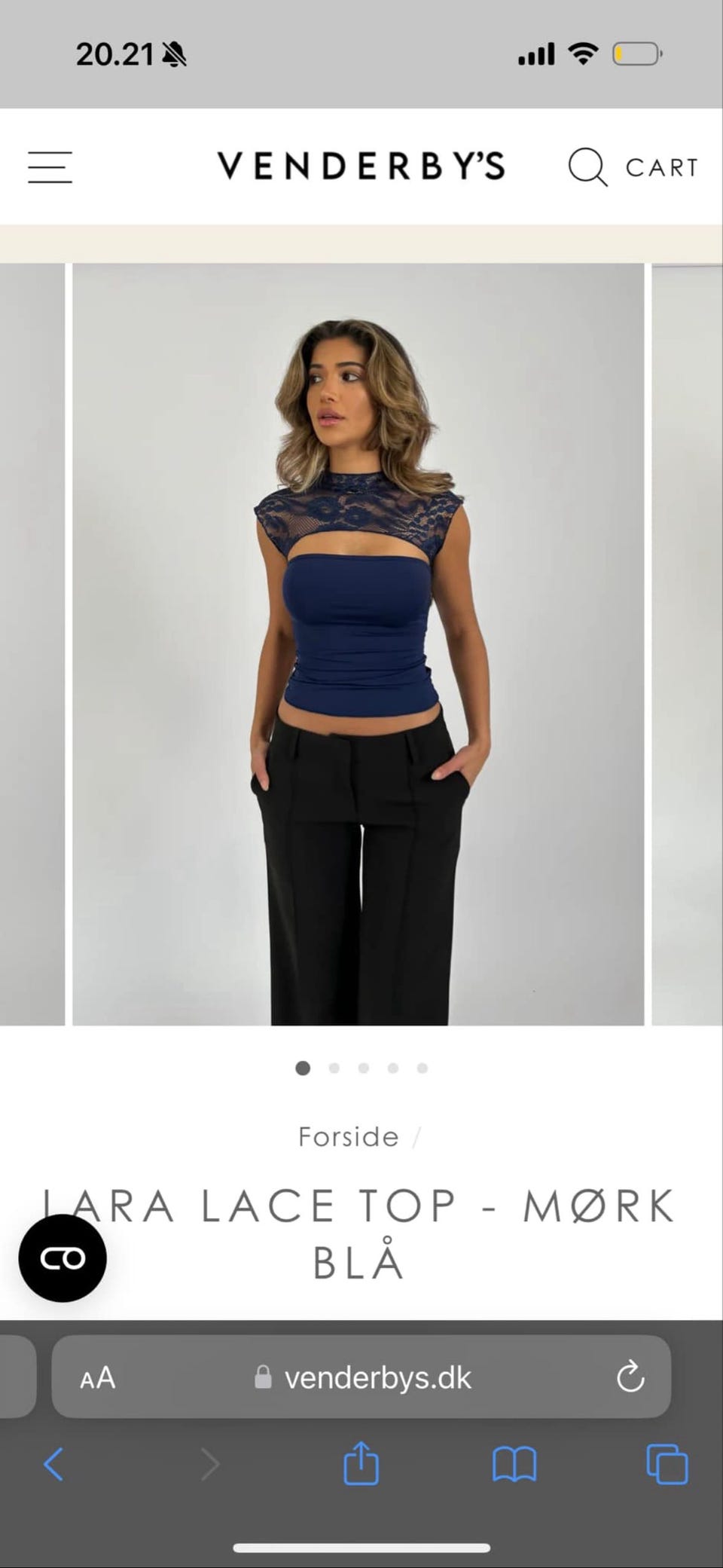Open the Safari bookmarks icon
The image size is (723, 1568).
(514, 1463)
